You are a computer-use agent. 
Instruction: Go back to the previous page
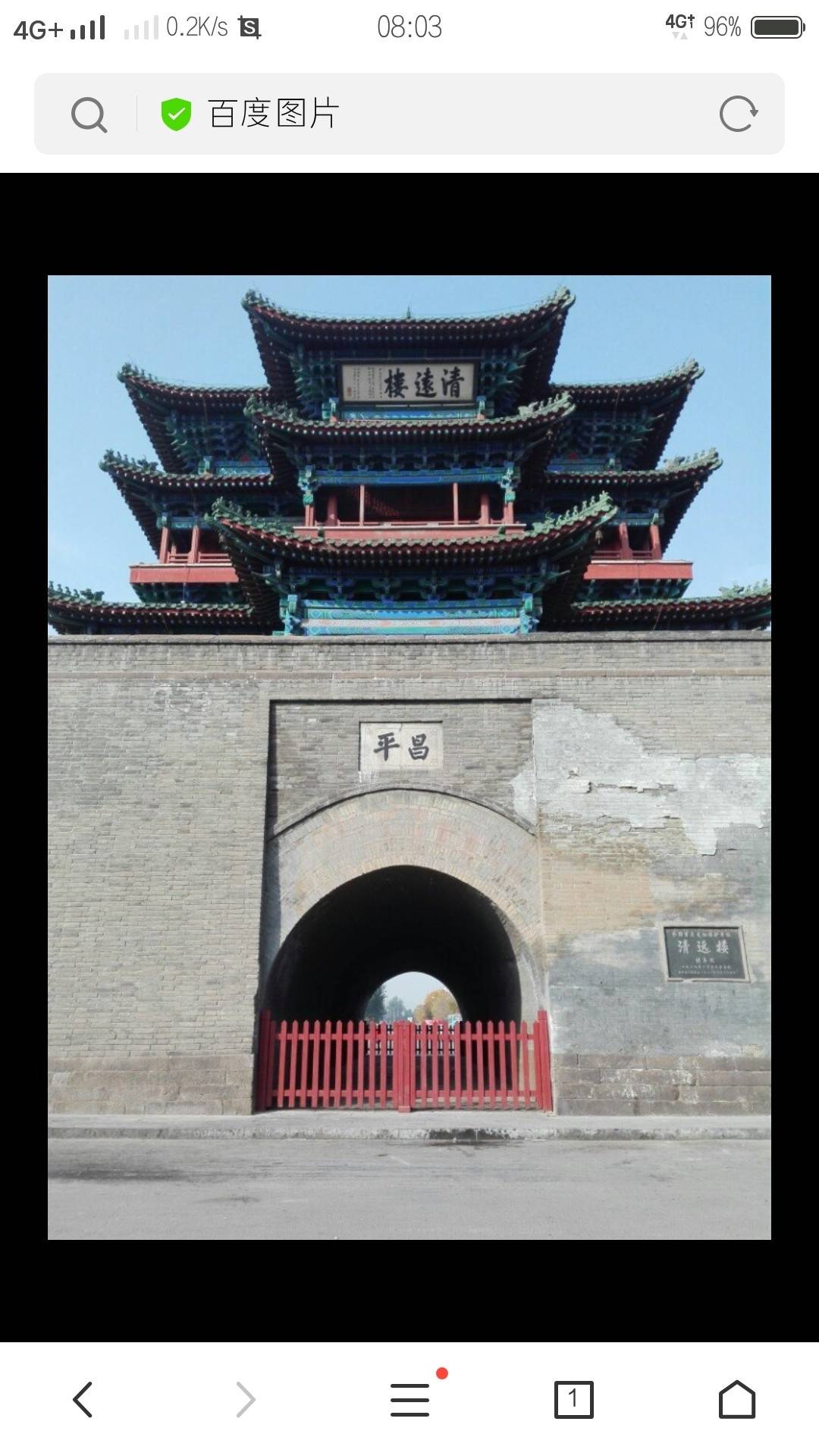[x=83, y=1399]
